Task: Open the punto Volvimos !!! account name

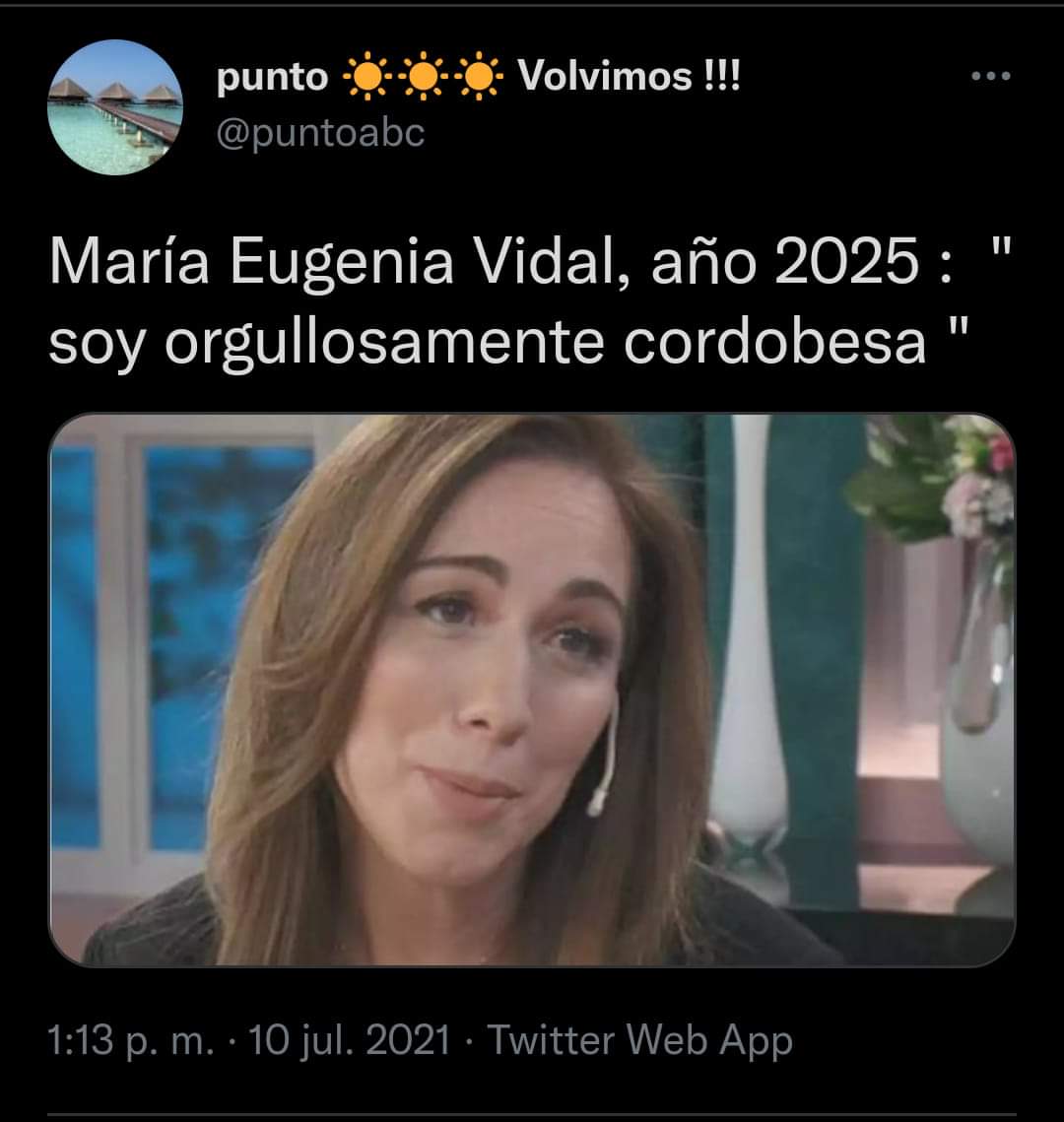Action: tap(477, 76)
